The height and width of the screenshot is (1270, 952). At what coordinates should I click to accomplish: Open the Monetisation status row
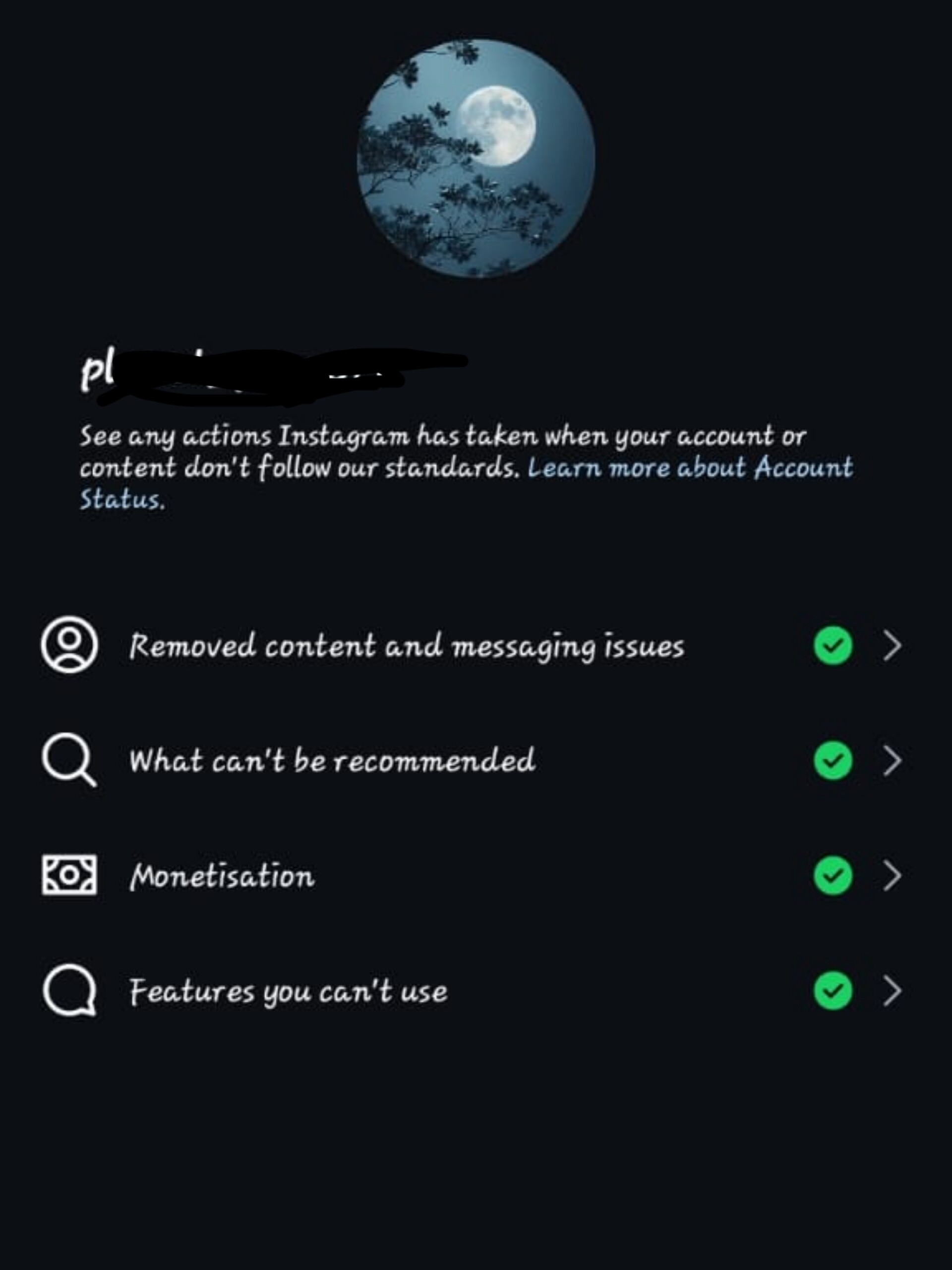(x=222, y=876)
